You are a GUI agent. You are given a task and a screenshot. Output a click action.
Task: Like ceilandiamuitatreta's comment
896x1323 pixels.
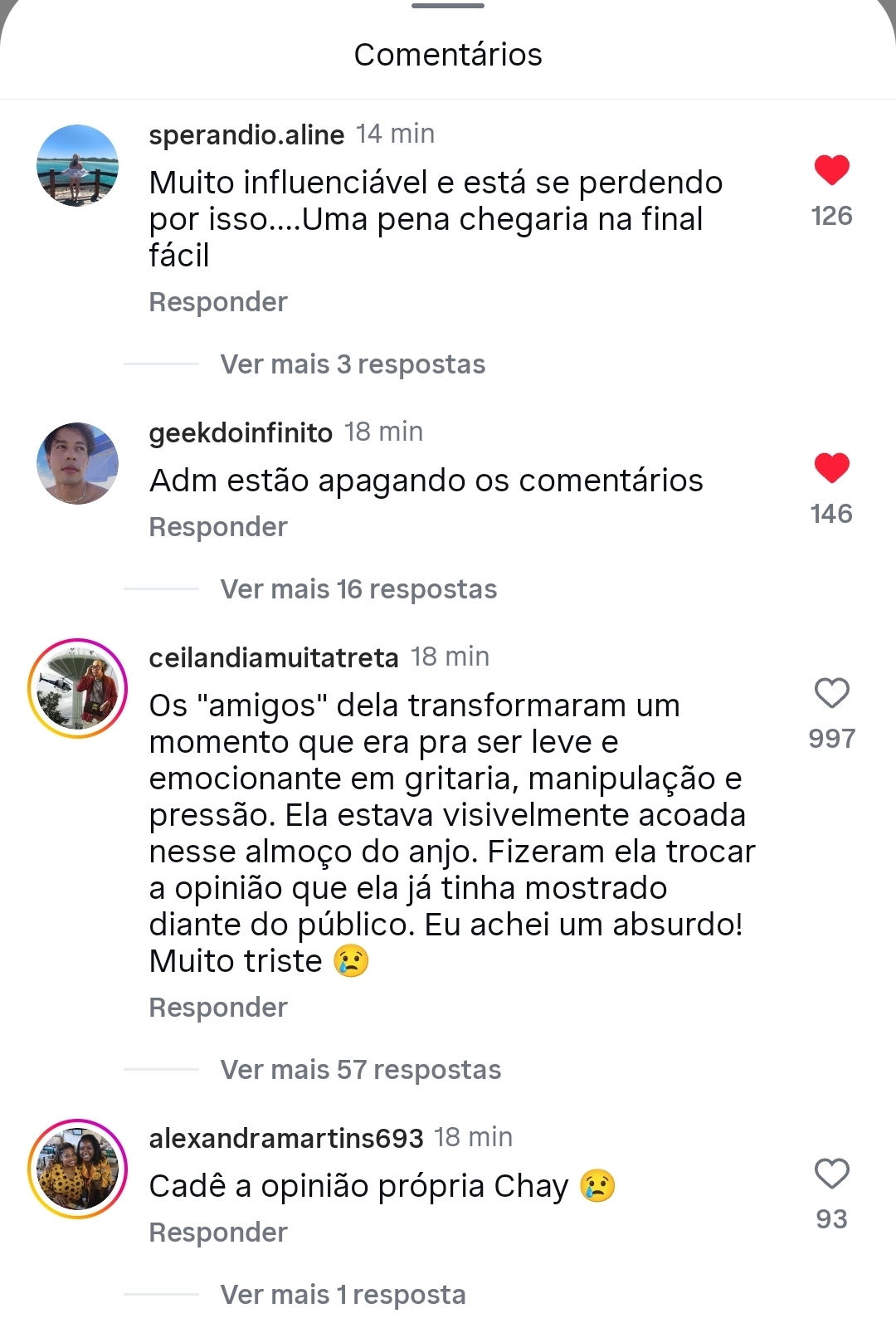[831, 693]
